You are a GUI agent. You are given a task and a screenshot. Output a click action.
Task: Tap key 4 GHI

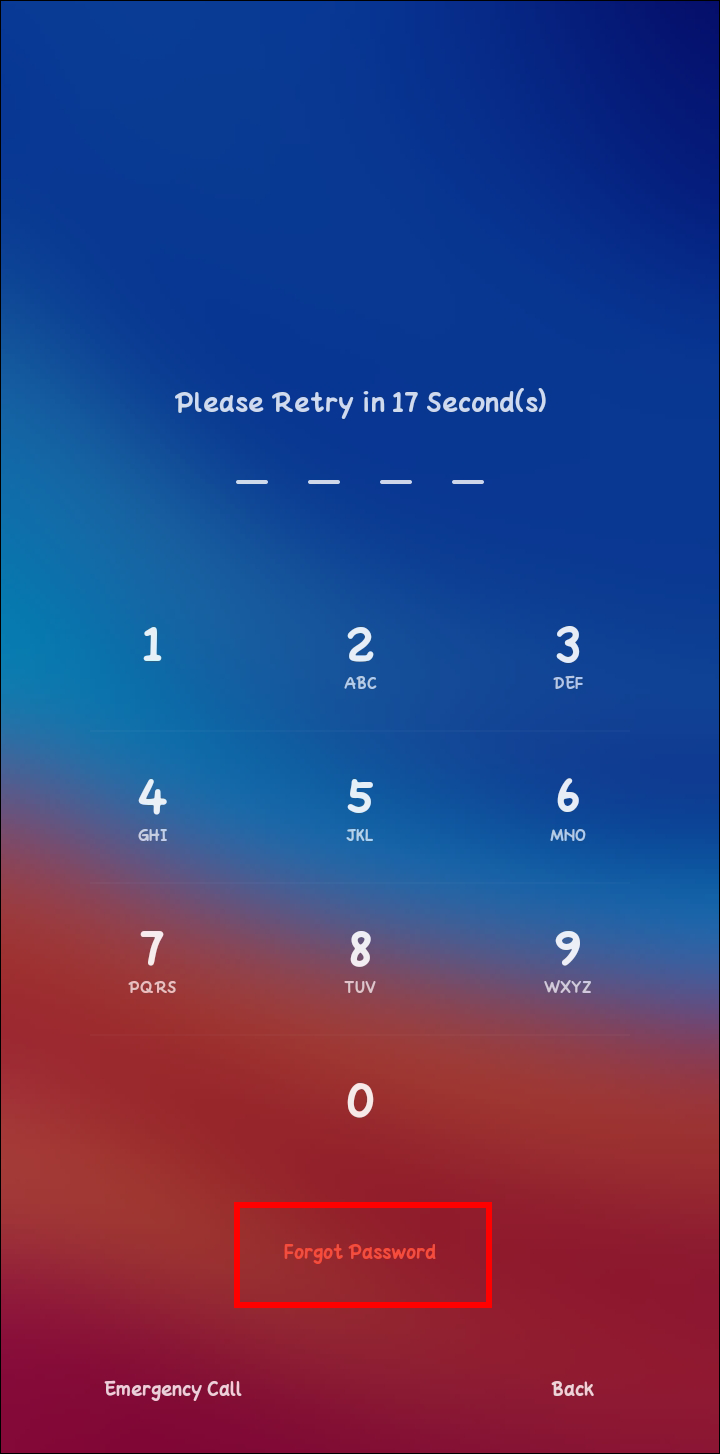coord(152,808)
